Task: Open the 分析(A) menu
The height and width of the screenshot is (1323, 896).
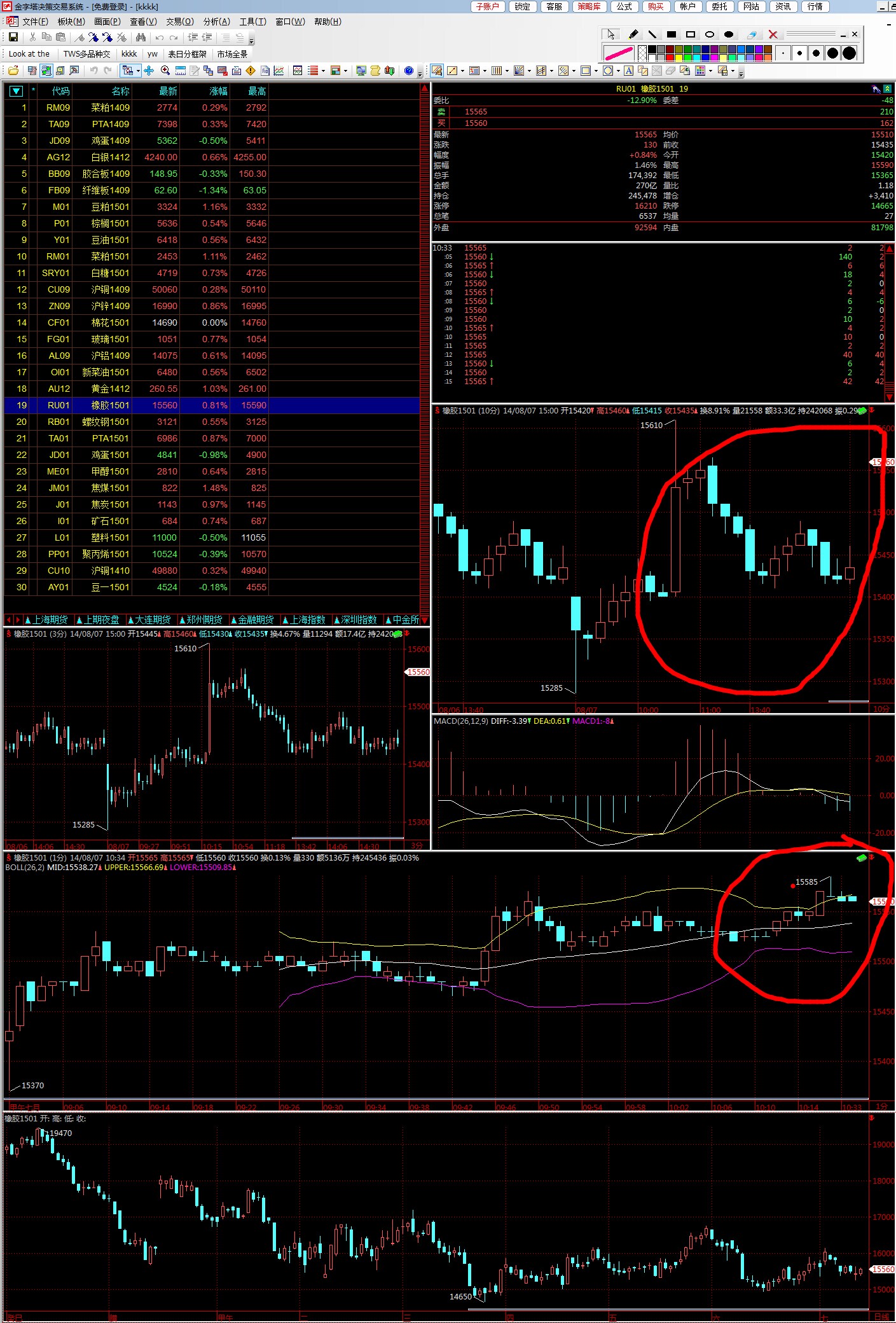Action: point(216,22)
